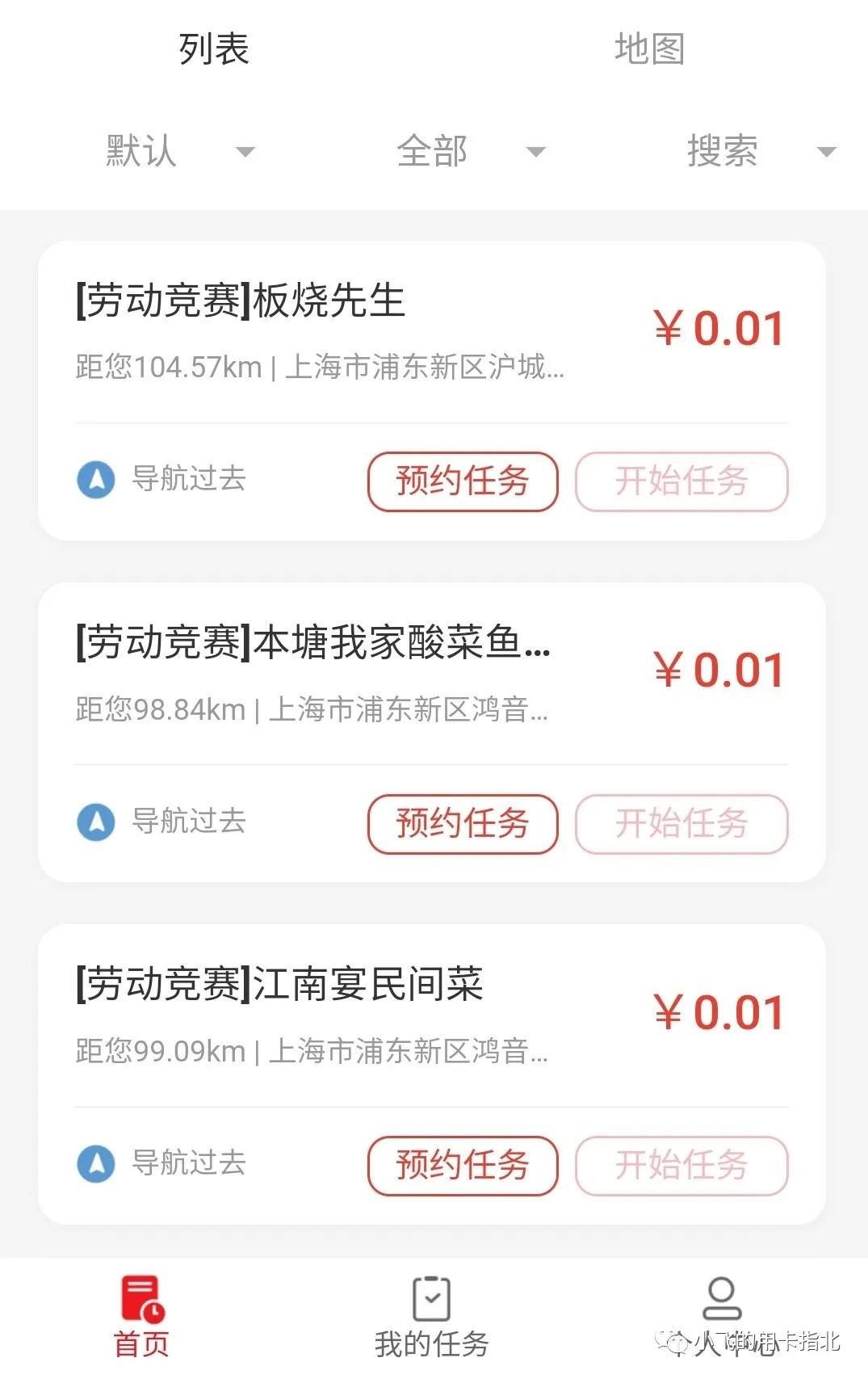Tap 预约任务 for 板烧先生
The width and height of the screenshot is (868, 1379).
click(x=462, y=481)
